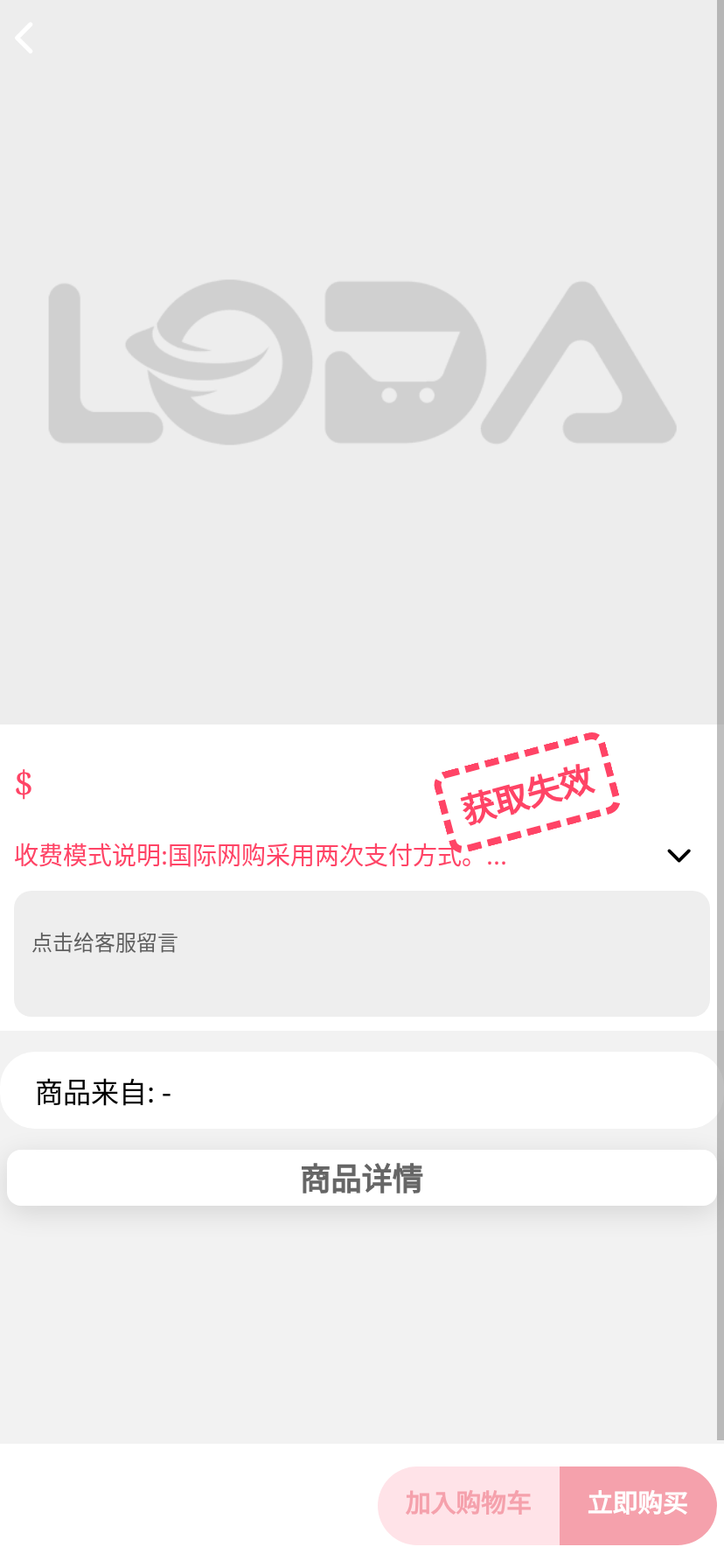Expand the 收费模式说明 fee explanation
Viewport: 724px width, 1568px height.
coord(679,856)
